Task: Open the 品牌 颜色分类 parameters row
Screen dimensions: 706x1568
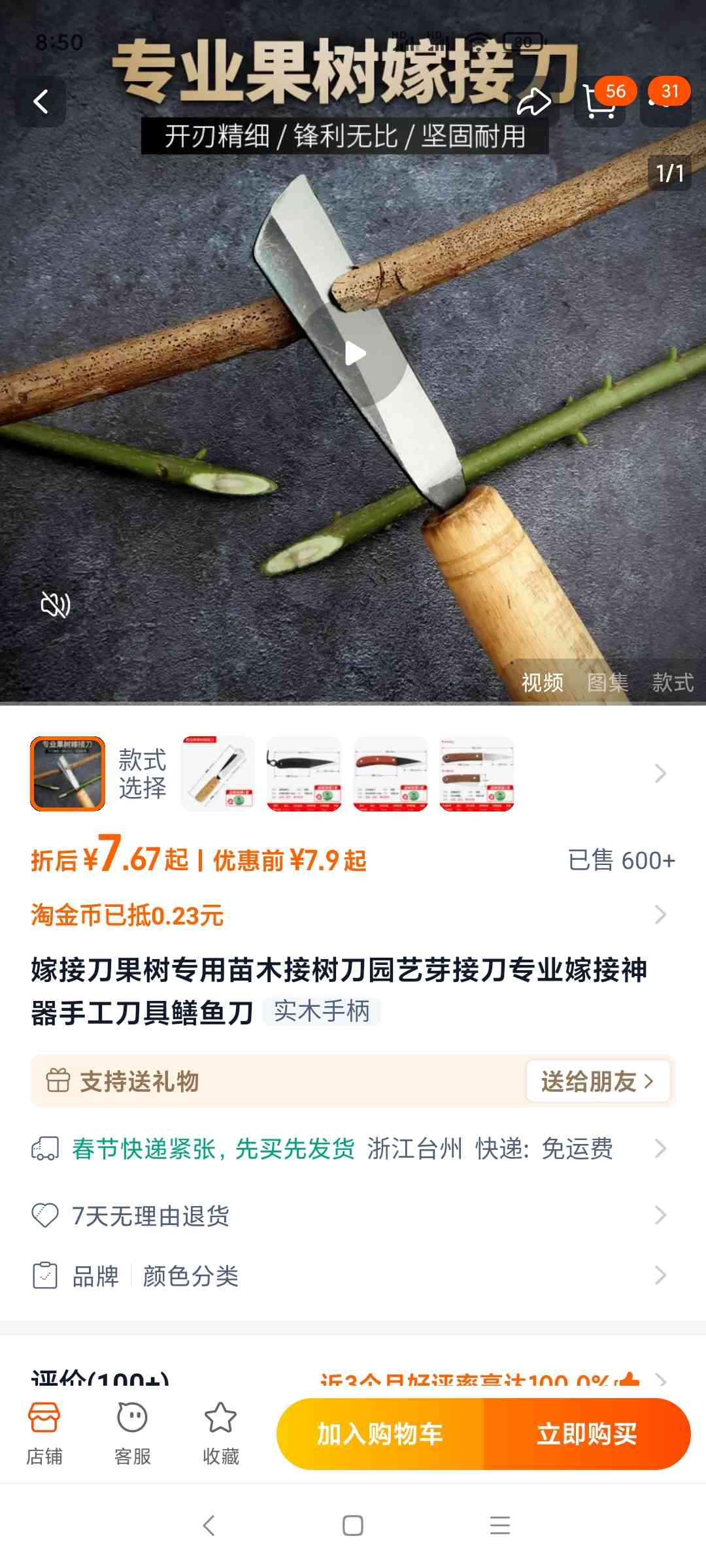Action: pyautogui.click(x=353, y=1275)
